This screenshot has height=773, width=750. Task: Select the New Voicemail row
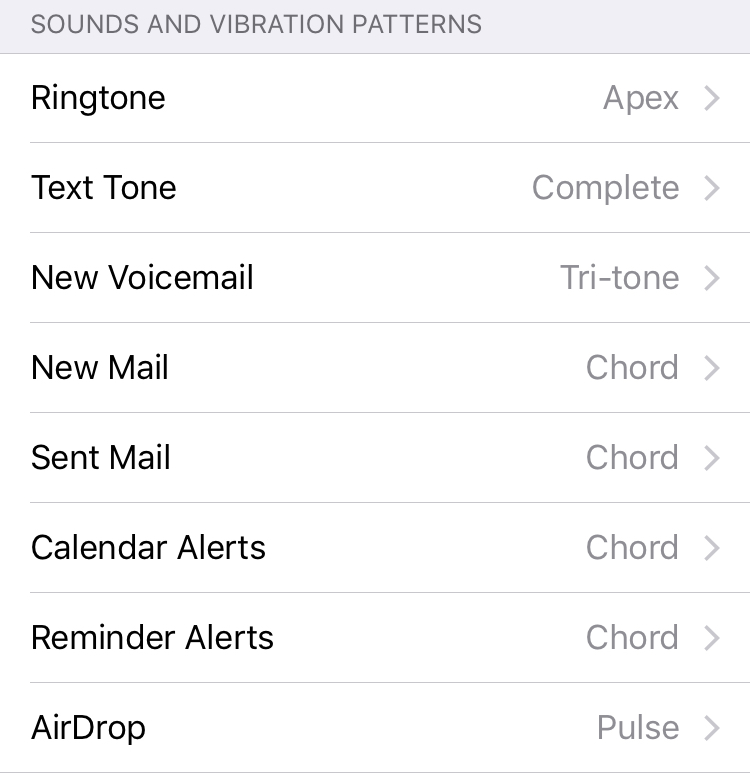375,278
